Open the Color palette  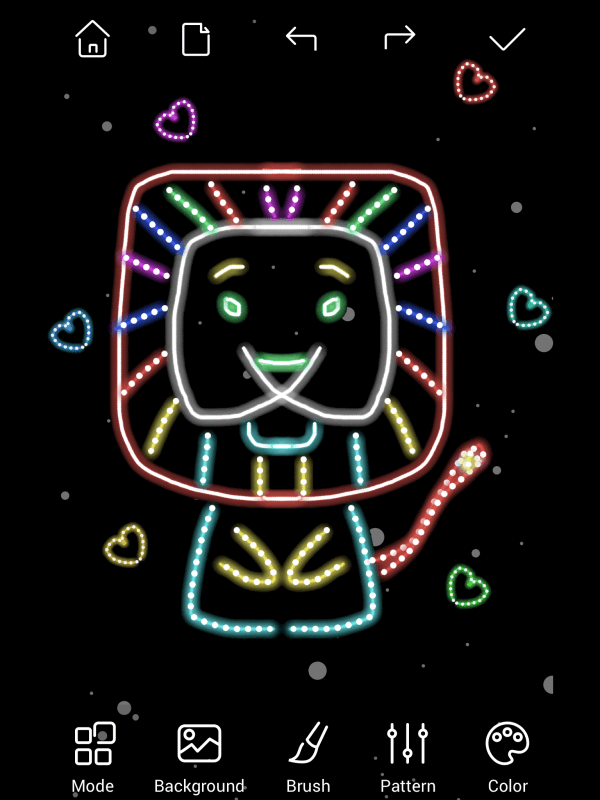point(507,757)
